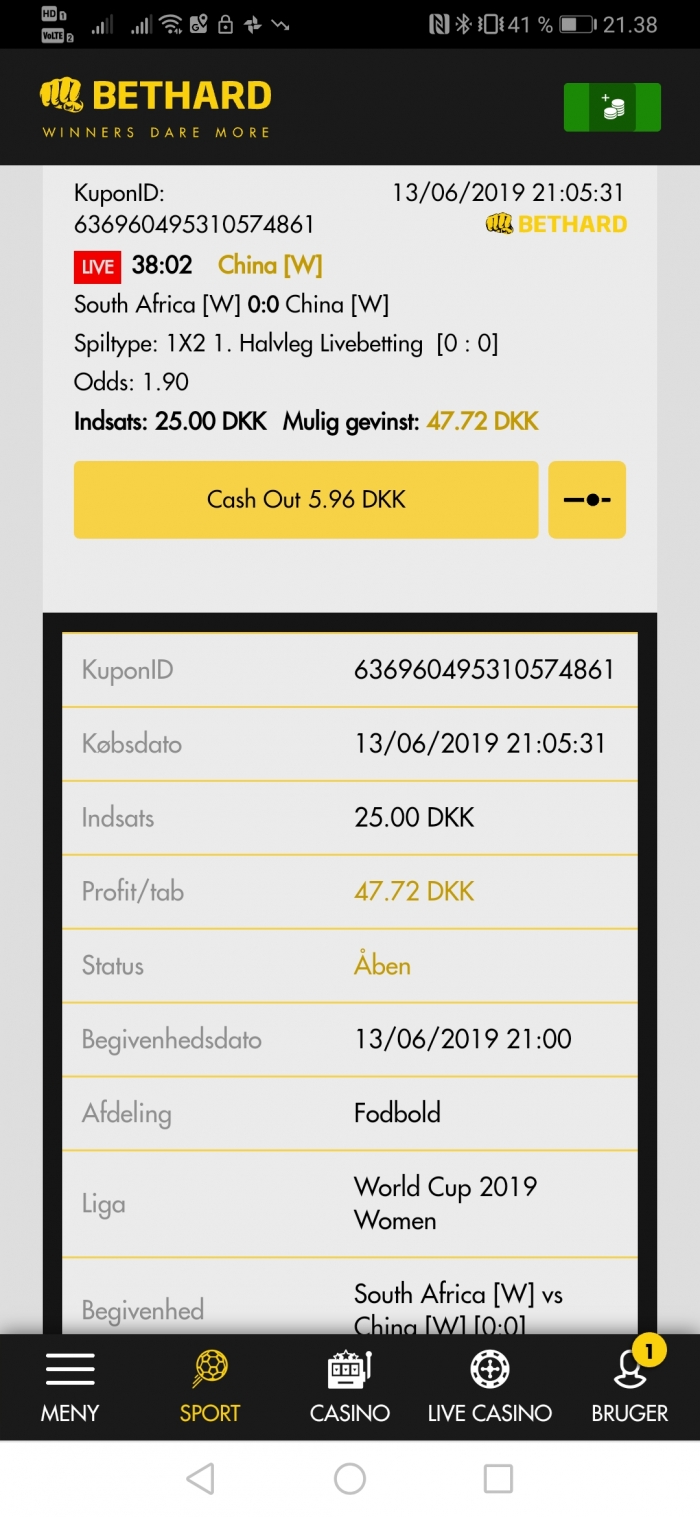
Task: Open the partial cash out slider button
Action: (x=587, y=499)
